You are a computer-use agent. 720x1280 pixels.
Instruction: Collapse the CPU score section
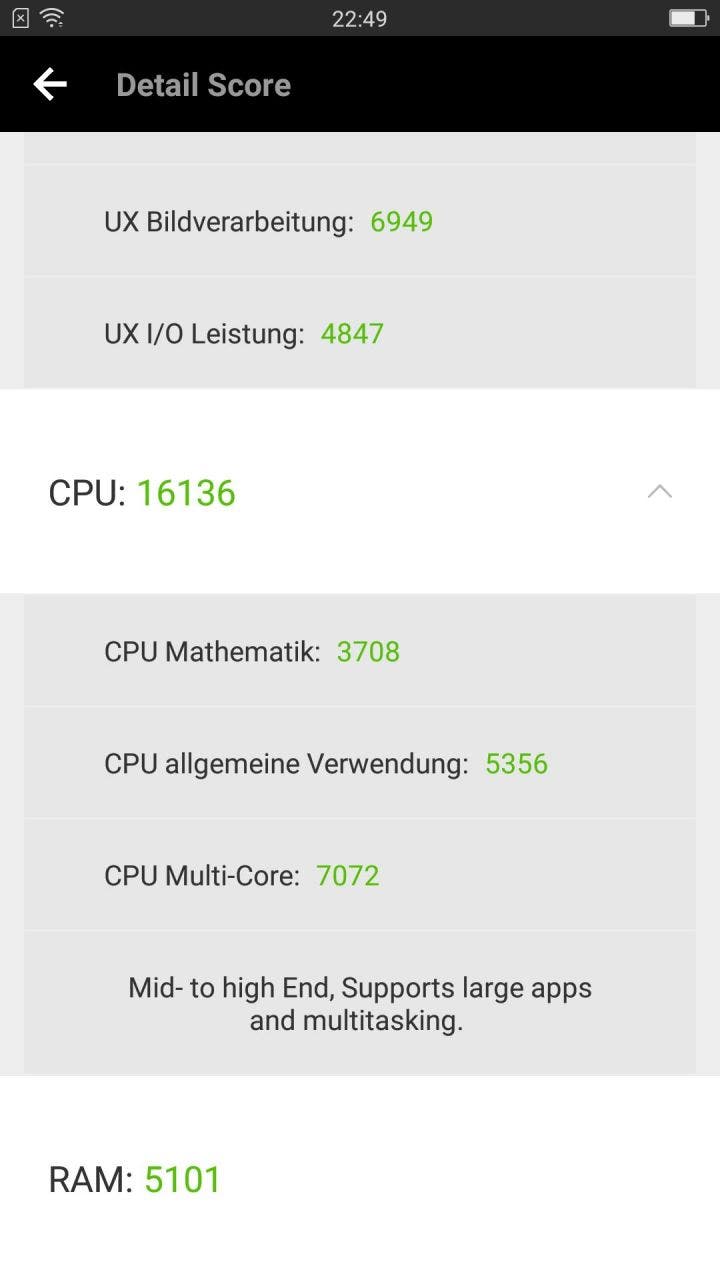point(659,491)
